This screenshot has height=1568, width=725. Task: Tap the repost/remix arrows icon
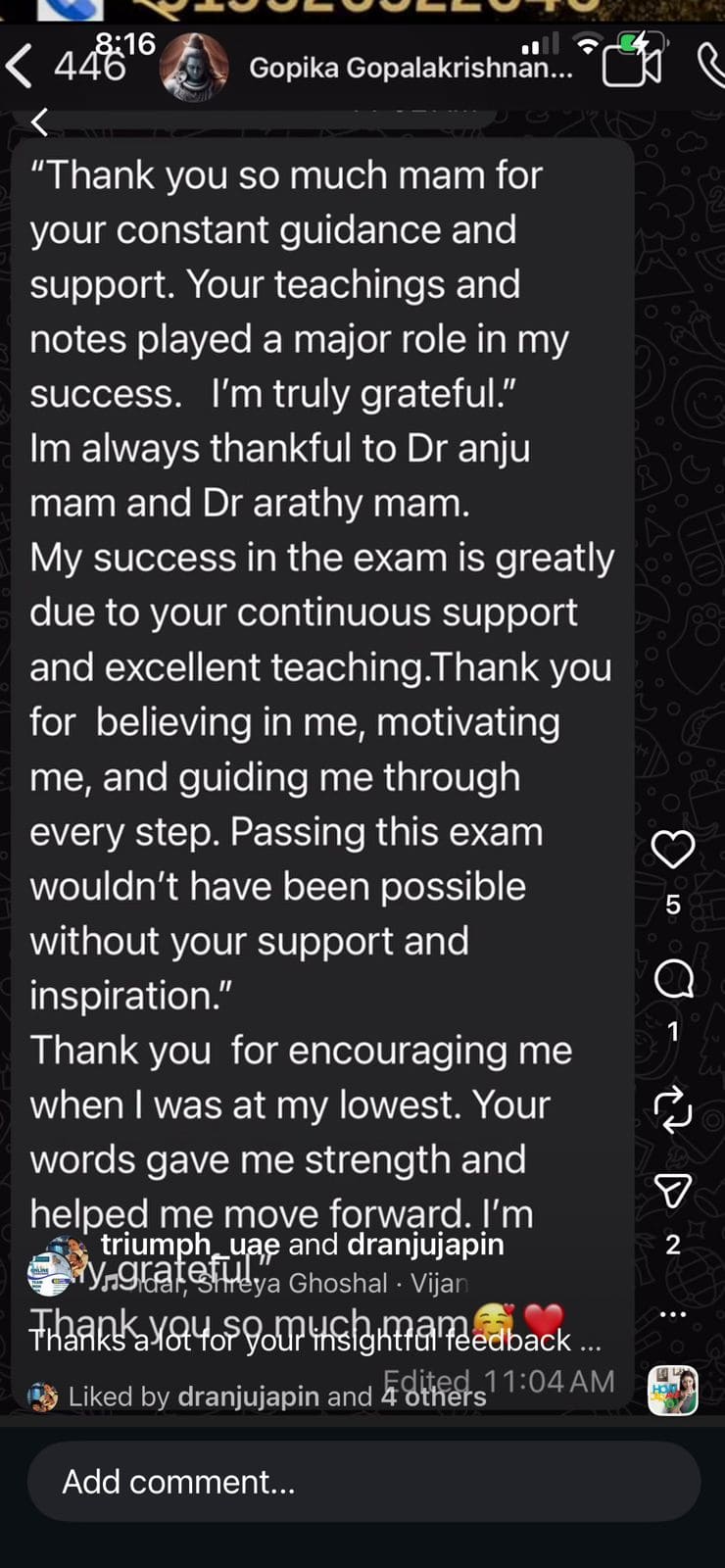point(673,1110)
